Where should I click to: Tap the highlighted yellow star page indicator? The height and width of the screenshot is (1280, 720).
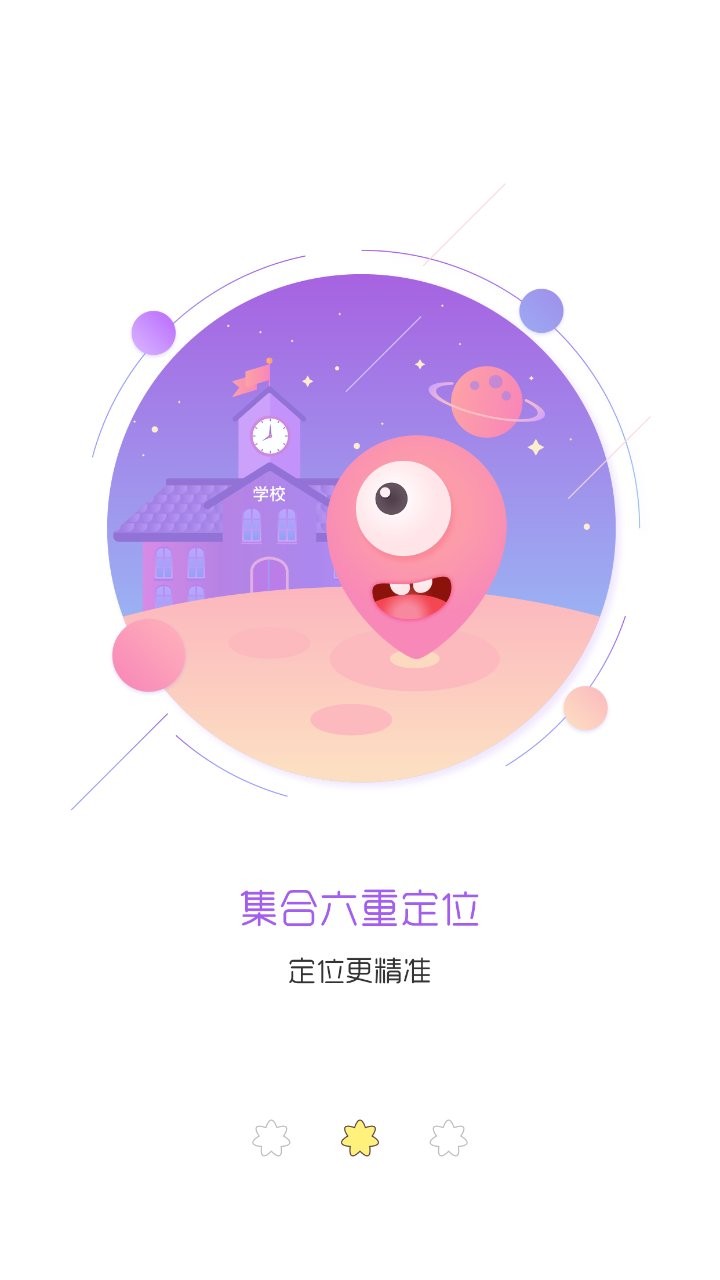[x=360, y=1138]
